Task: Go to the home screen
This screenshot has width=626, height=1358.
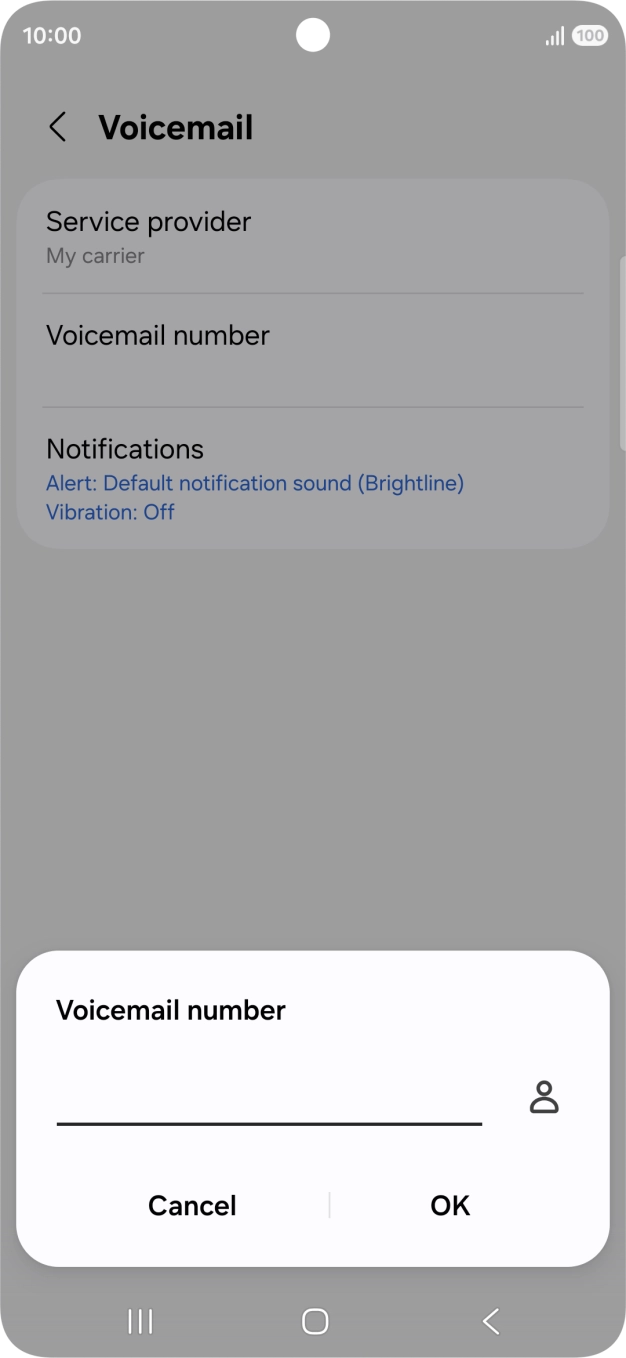Action: pos(314,1321)
